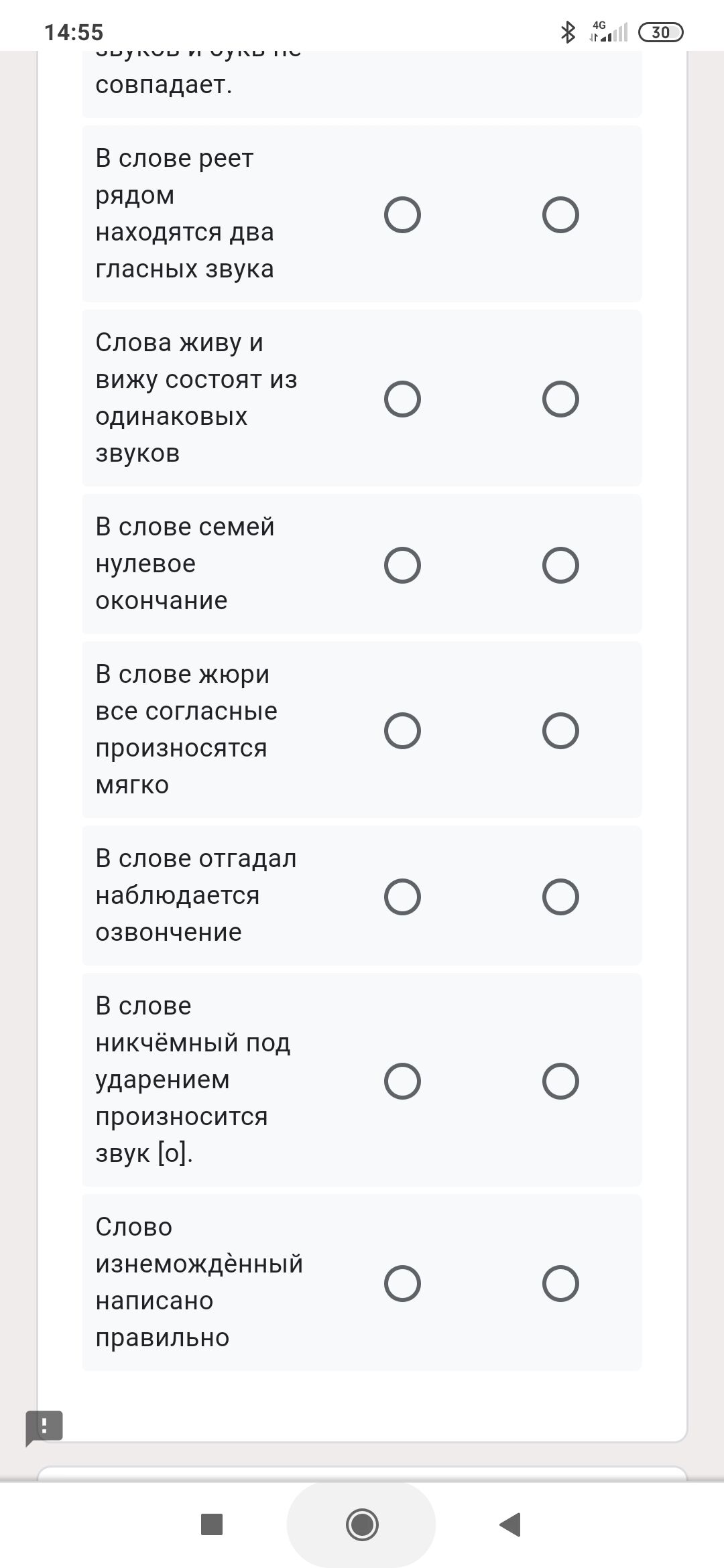
Task: Select first option for "отгадал" озвончение row
Action: (x=402, y=897)
